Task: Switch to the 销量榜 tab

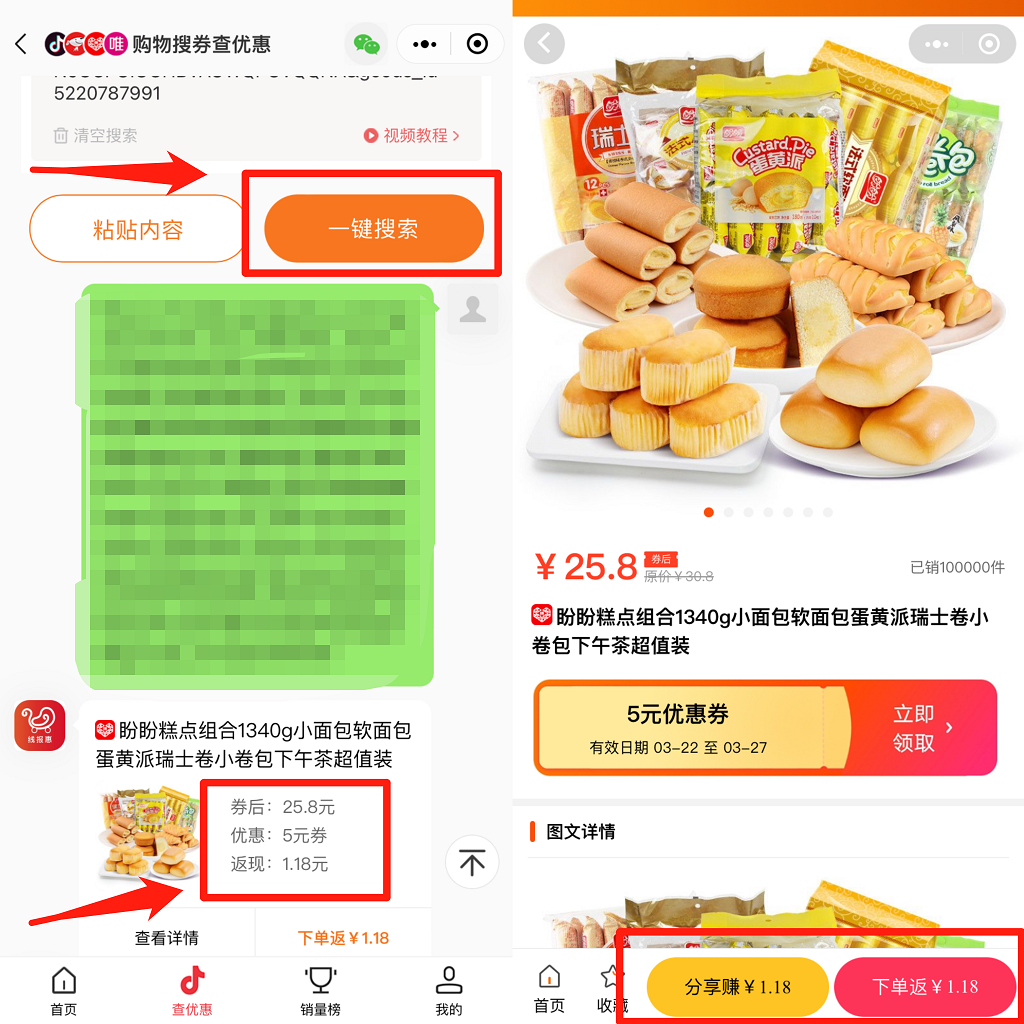Action: [x=320, y=990]
